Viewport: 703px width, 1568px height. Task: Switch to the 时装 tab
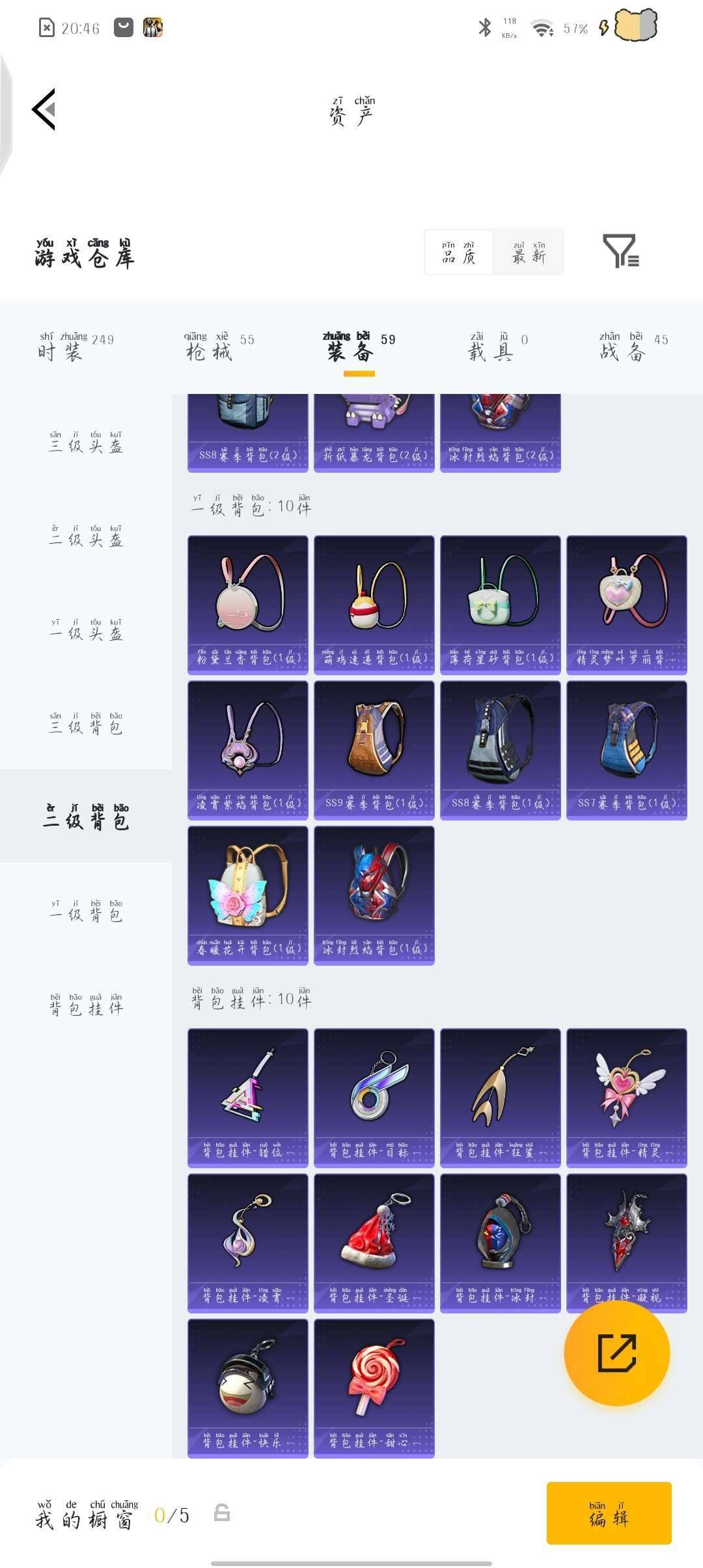tap(75, 348)
